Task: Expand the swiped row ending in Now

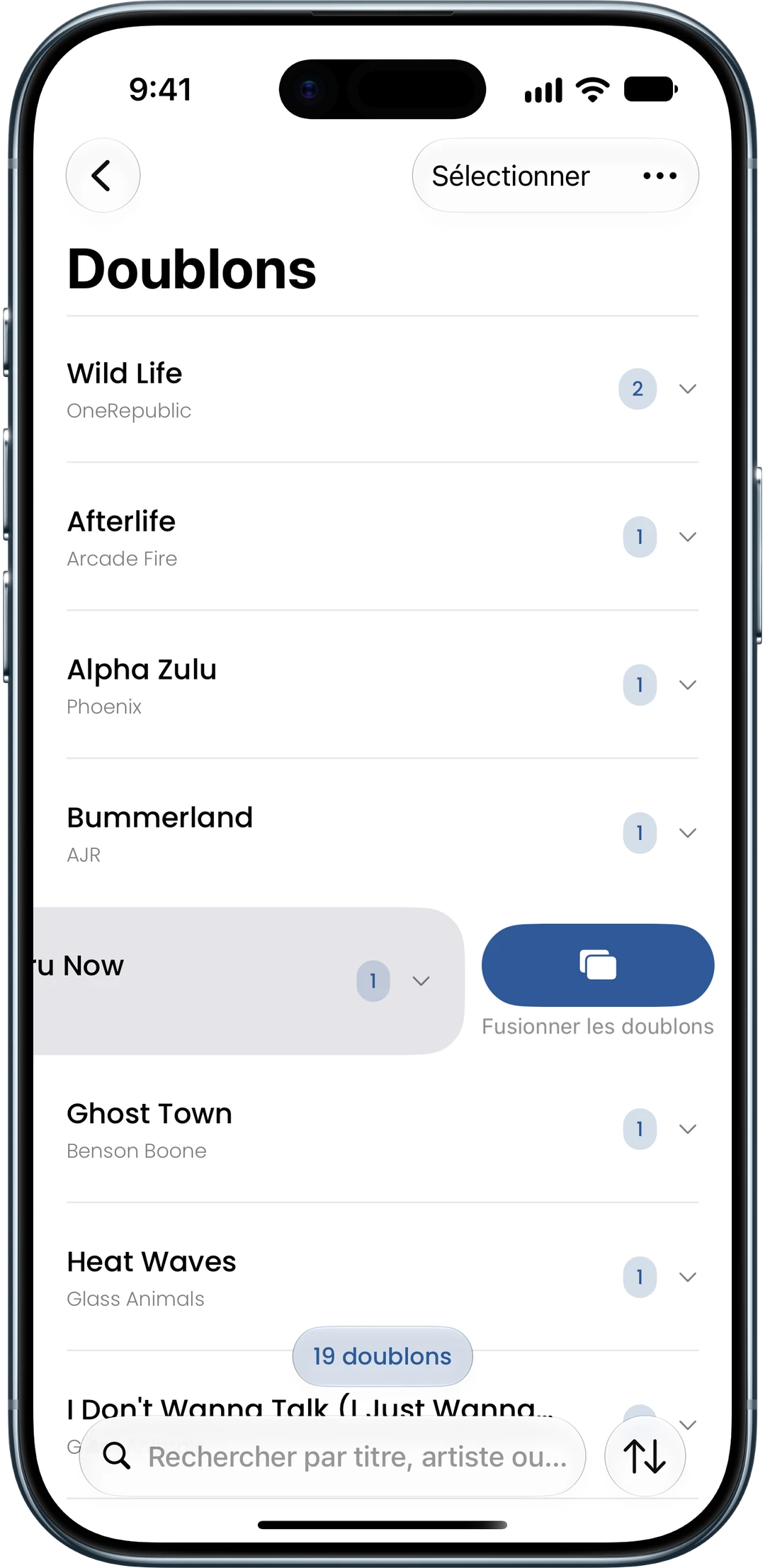Action: pyautogui.click(x=421, y=981)
